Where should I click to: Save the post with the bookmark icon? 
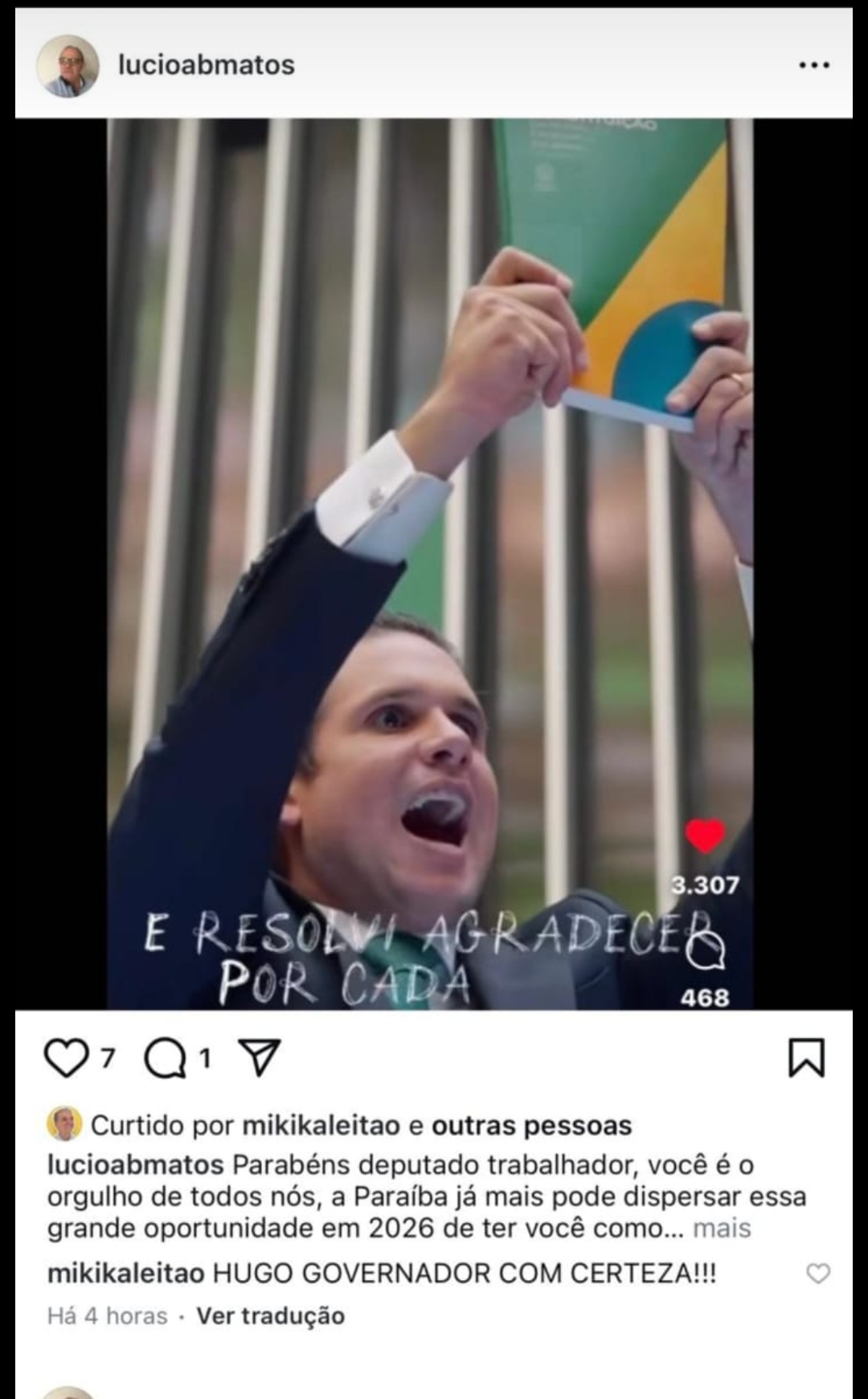click(806, 1058)
